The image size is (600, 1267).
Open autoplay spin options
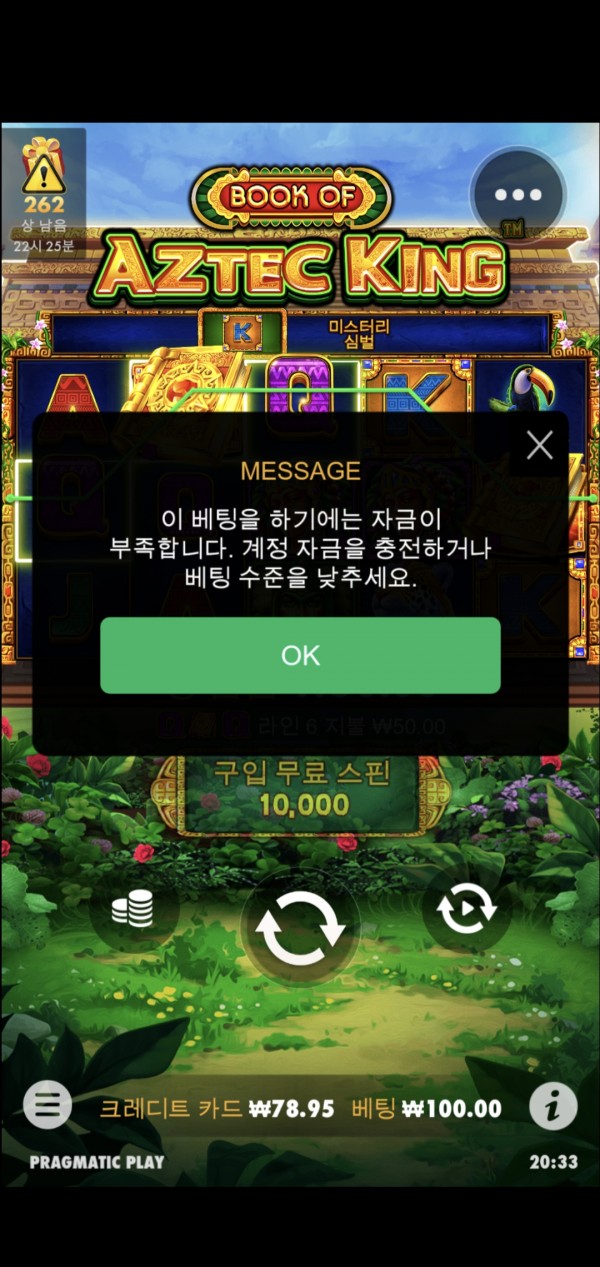coord(466,910)
